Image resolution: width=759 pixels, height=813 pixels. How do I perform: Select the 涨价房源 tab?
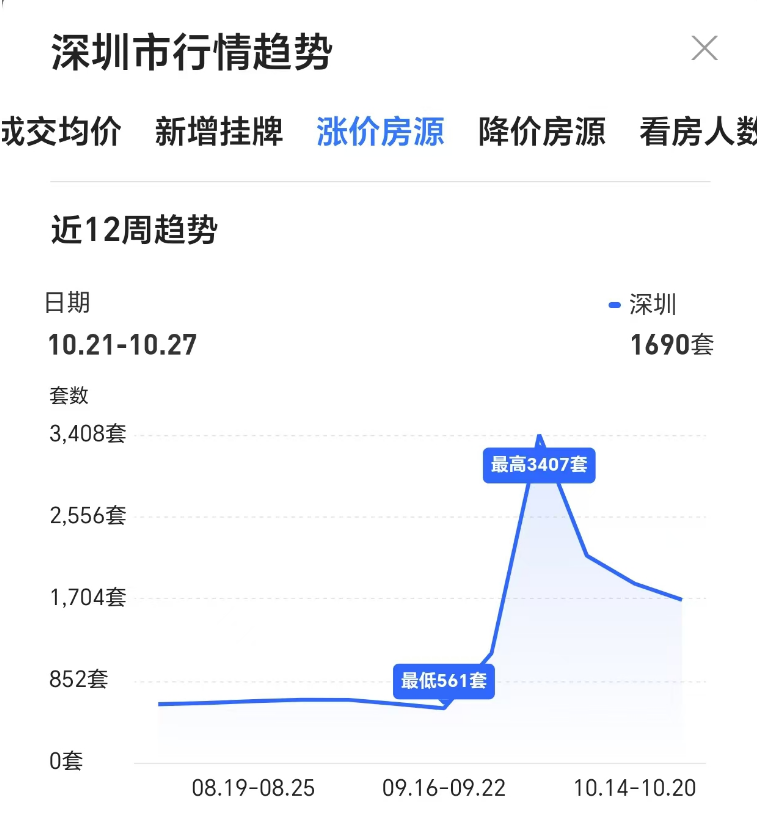coord(380,131)
